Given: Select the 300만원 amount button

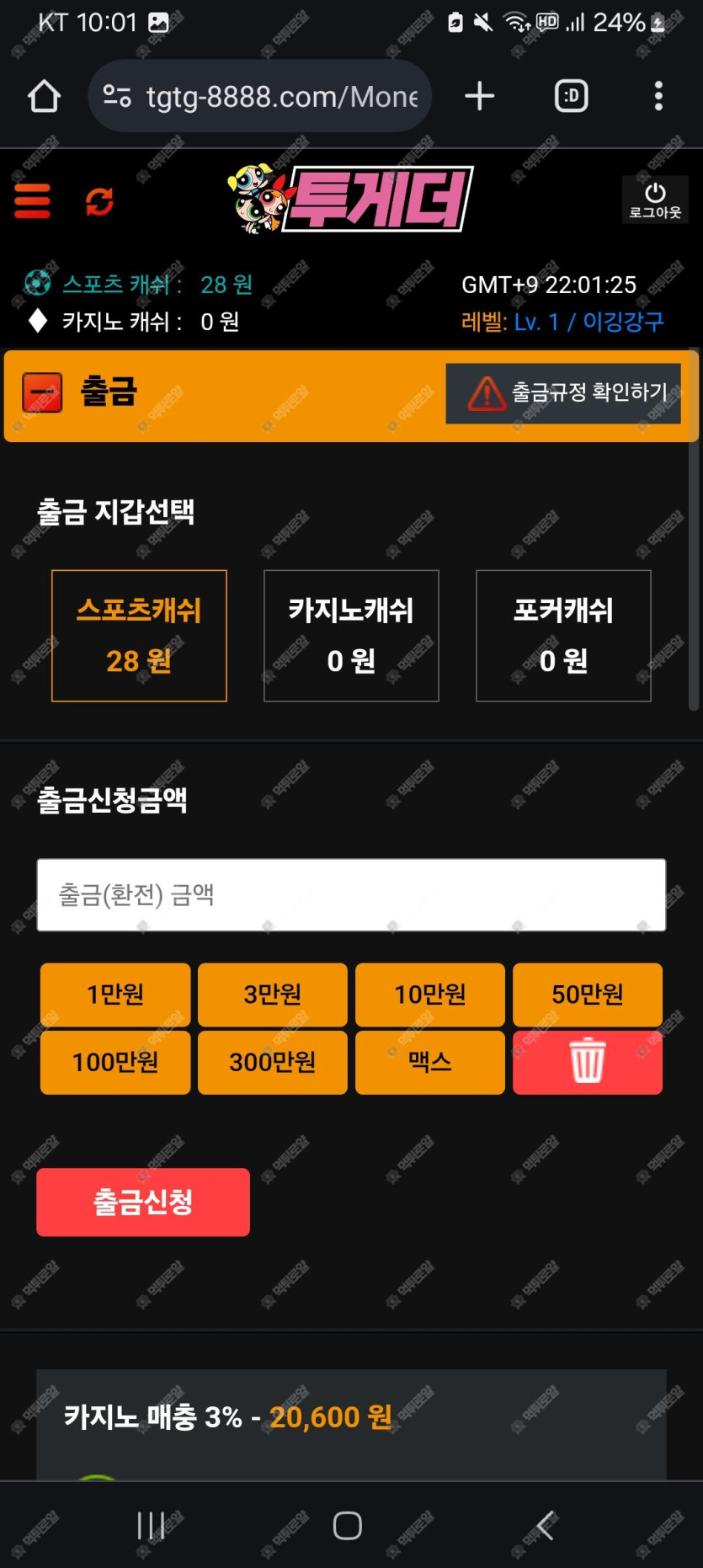Looking at the screenshot, I should (273, 1063).
